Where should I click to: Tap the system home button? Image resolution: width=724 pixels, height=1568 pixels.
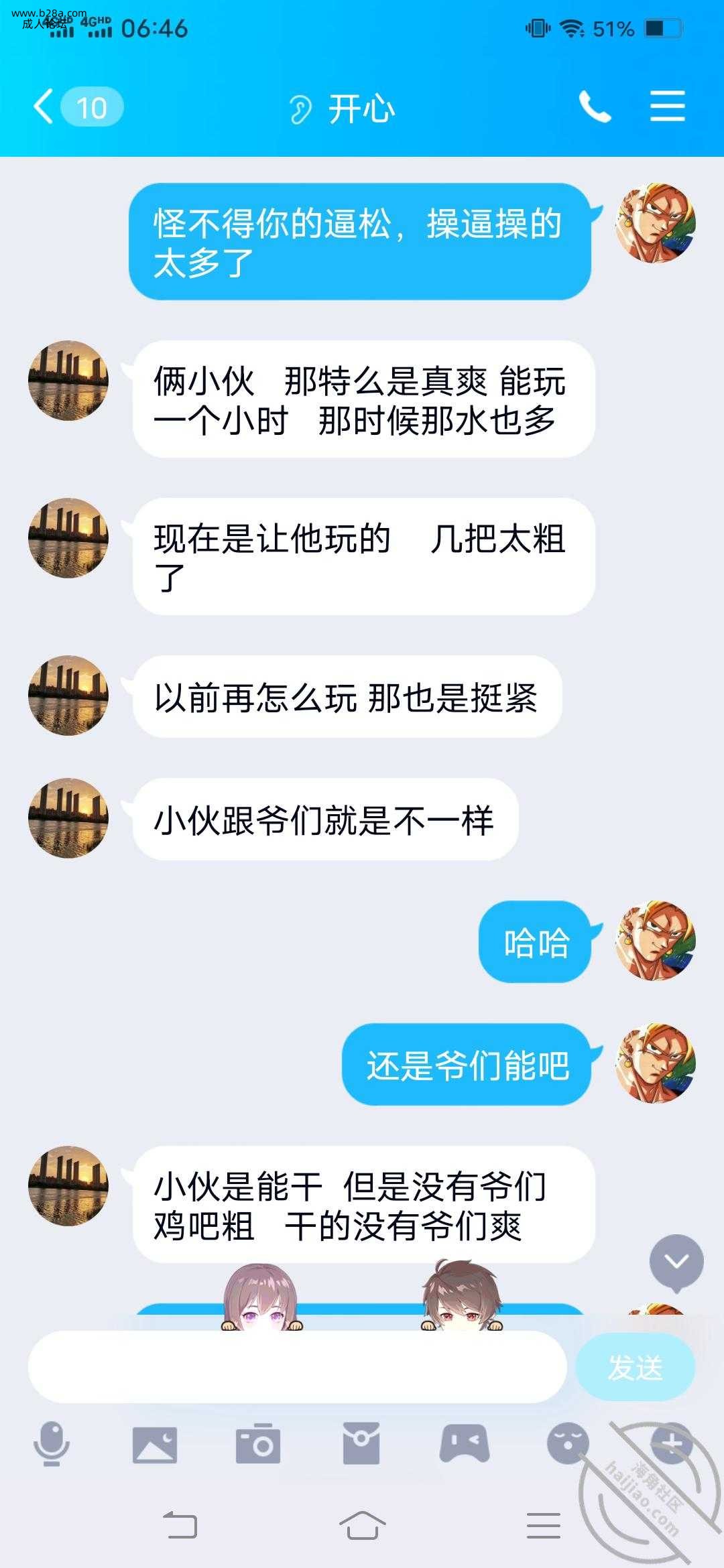[362, 1526]
